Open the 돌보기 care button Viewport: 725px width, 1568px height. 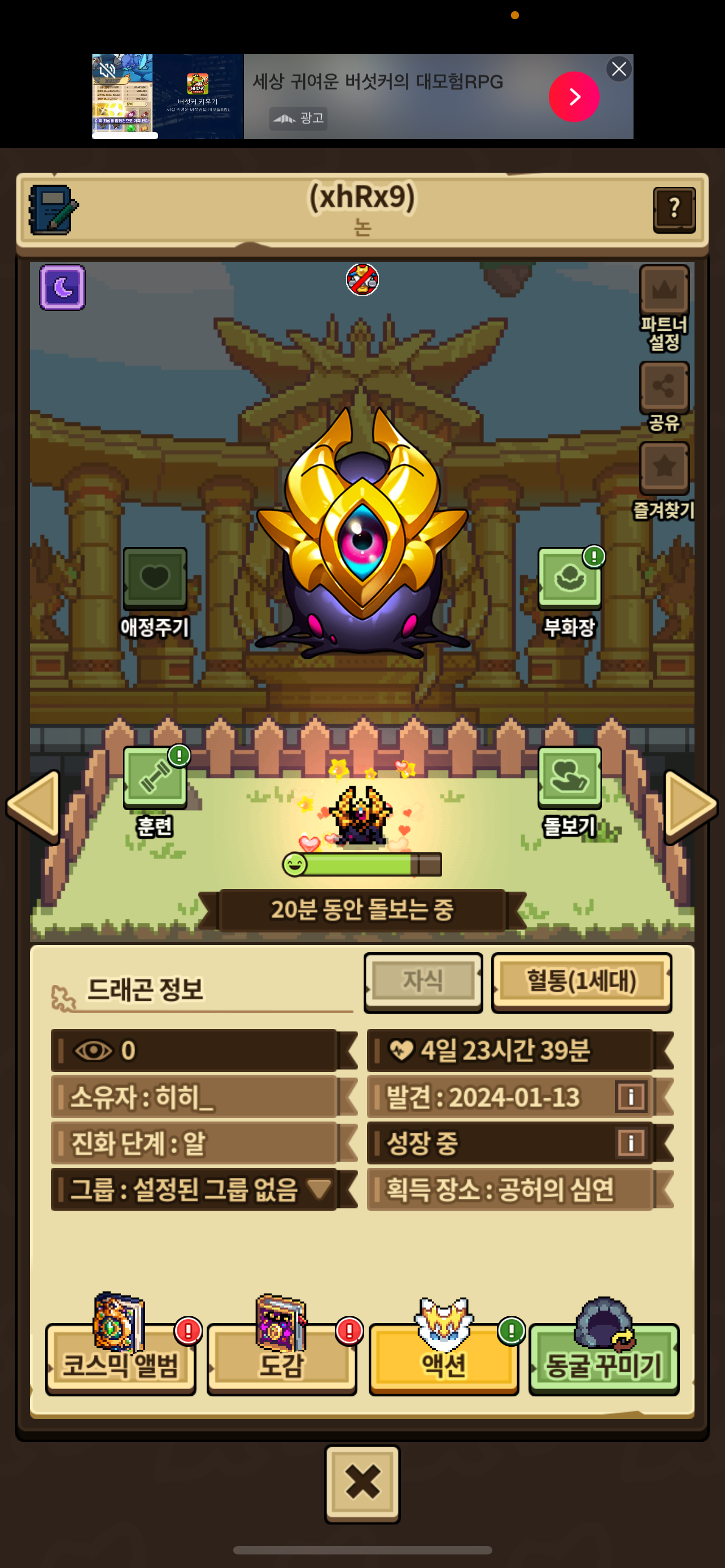pos(569,777)
